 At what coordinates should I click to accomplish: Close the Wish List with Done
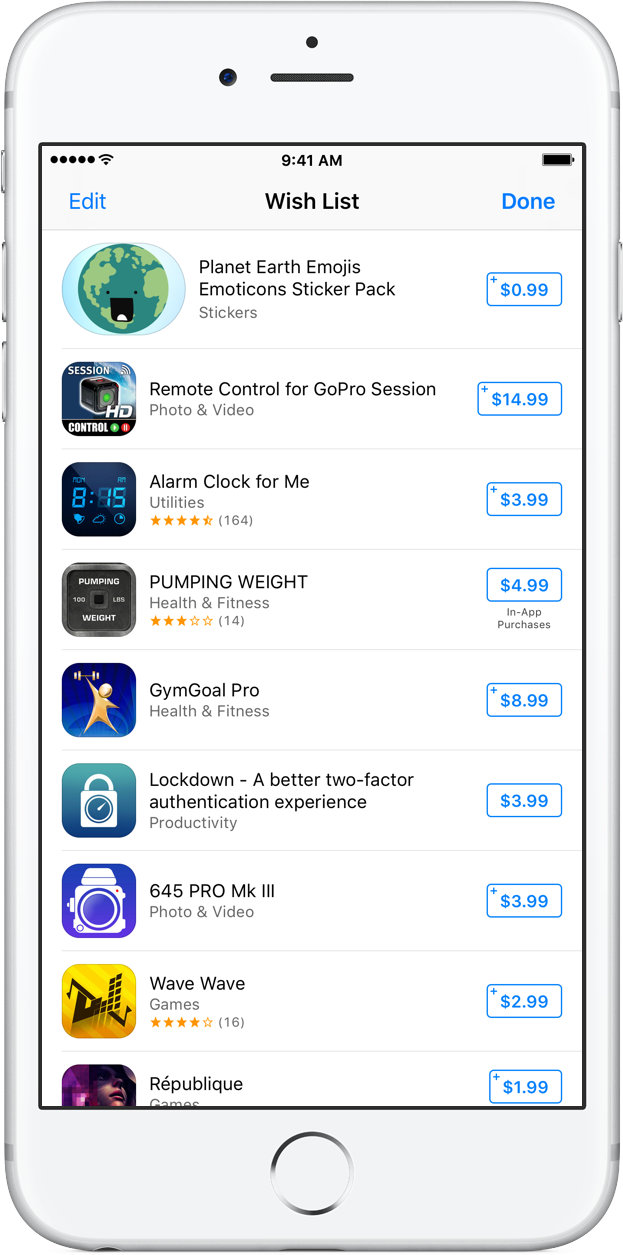click(x=527, y=201)
